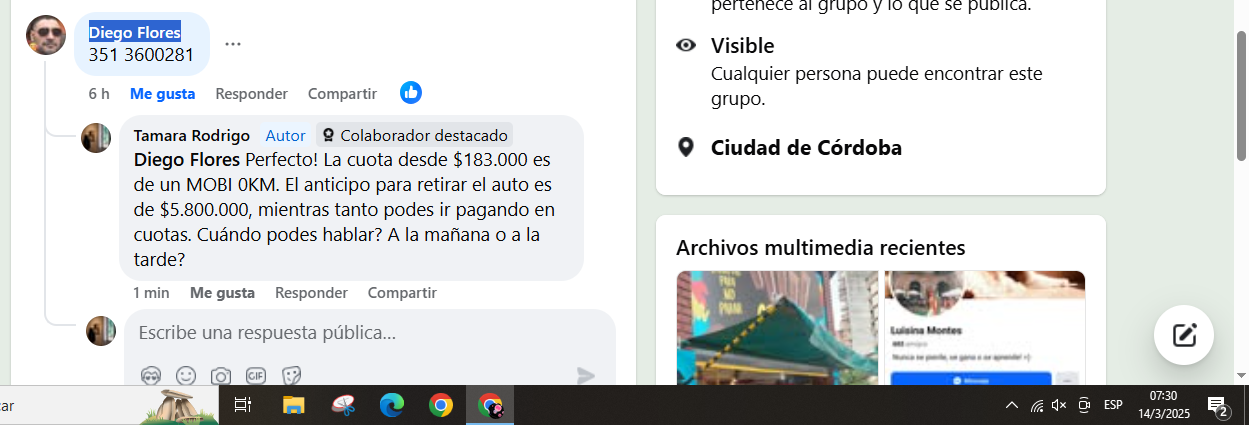1249x425 pixels.
Task: Pick a sticker for the reply
Action: point(292,376)
